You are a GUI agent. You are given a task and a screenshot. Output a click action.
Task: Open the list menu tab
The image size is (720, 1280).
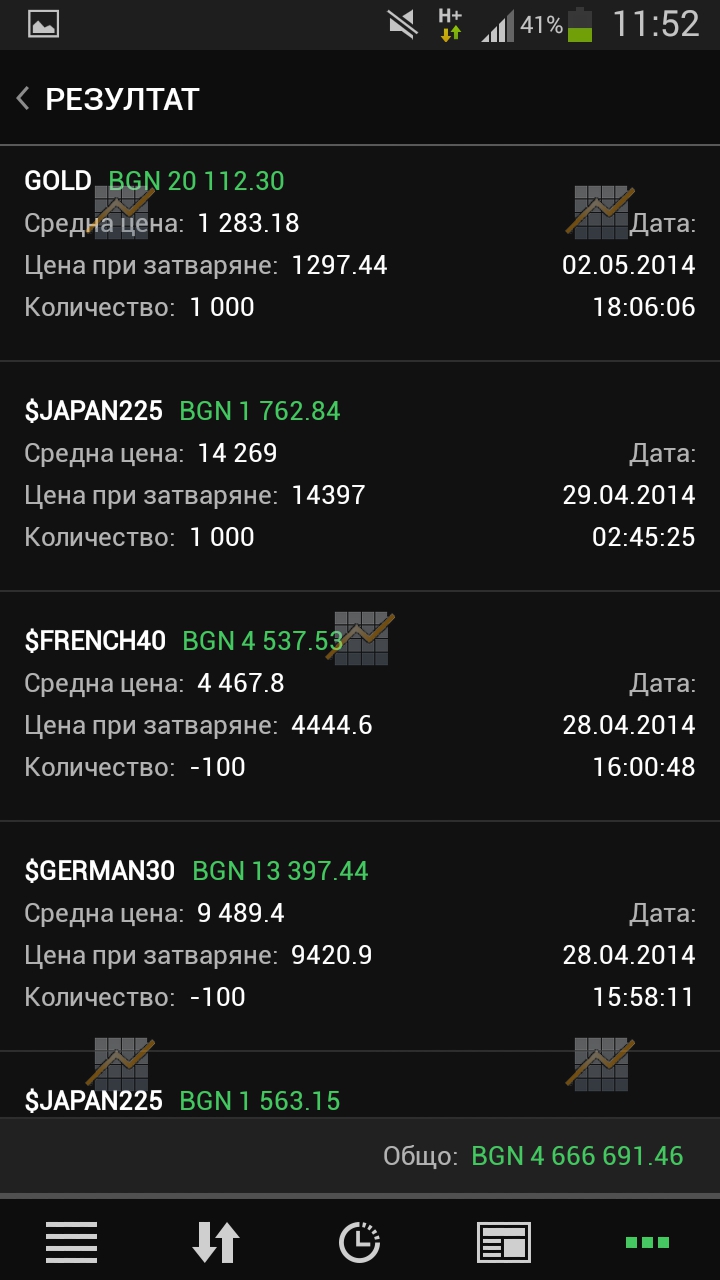tap(72, 1242)
